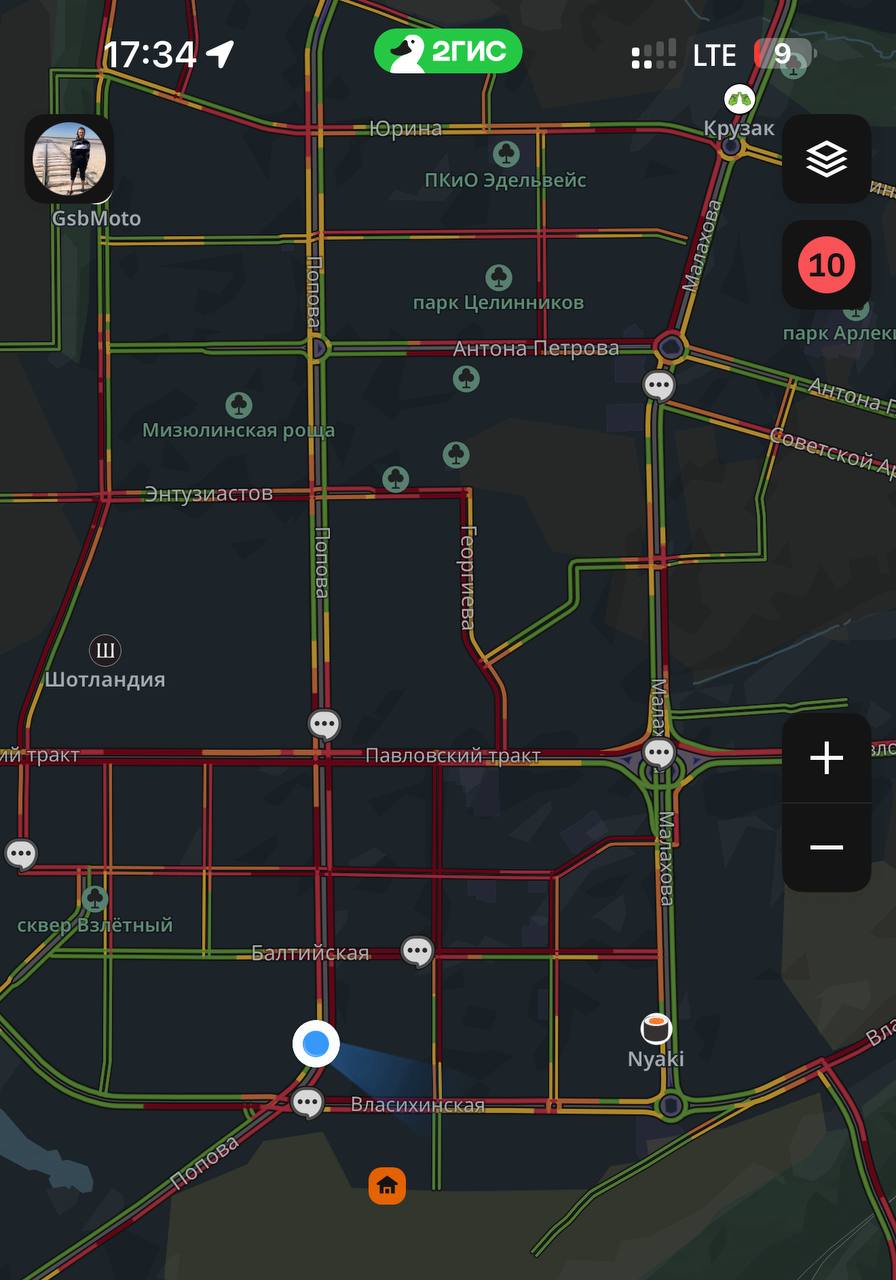Open the сквер Взлётный marker
896x1280 pixels.
point(95,898)
